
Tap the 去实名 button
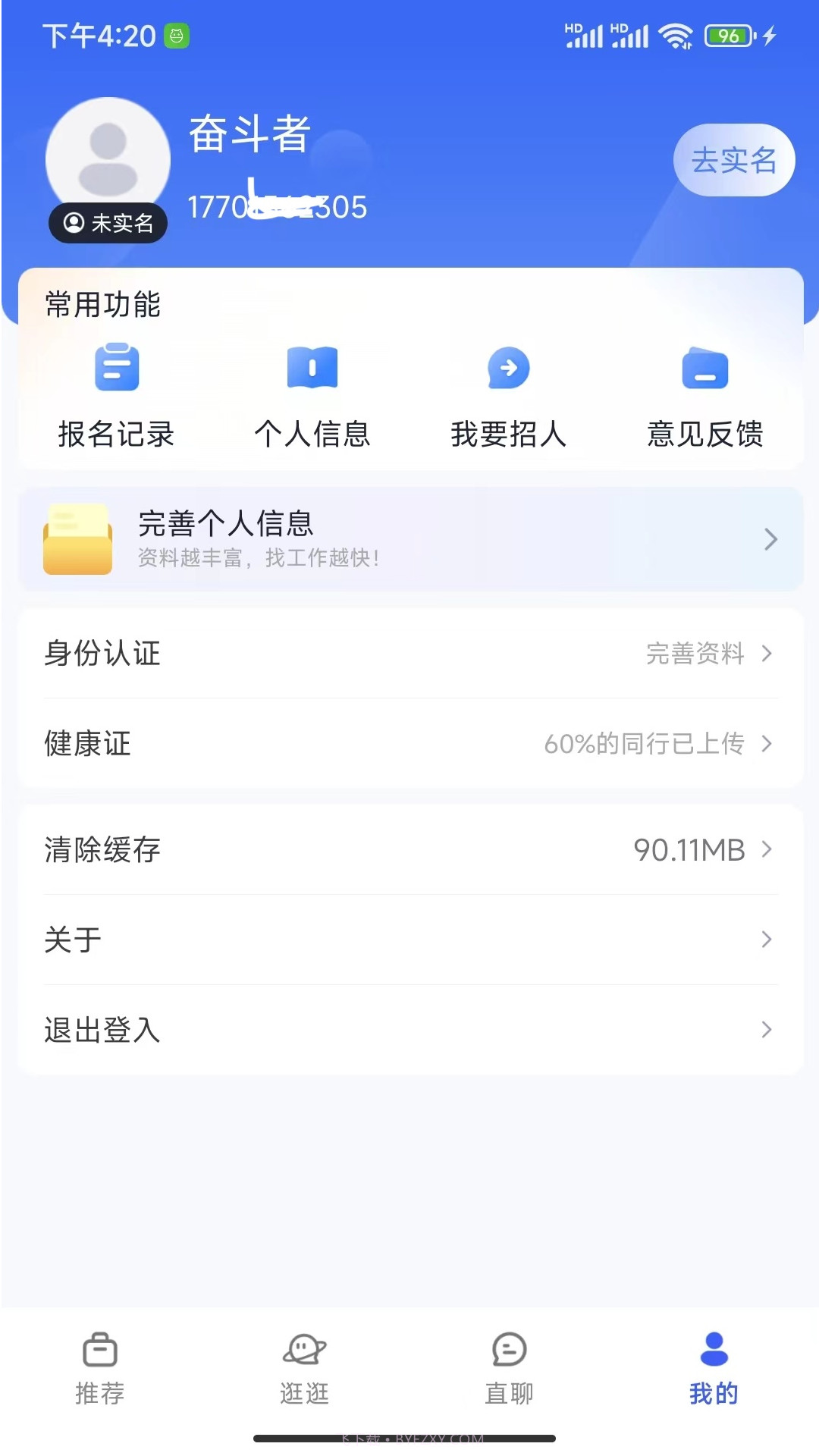pyautogui.click(x=733, y=159)
